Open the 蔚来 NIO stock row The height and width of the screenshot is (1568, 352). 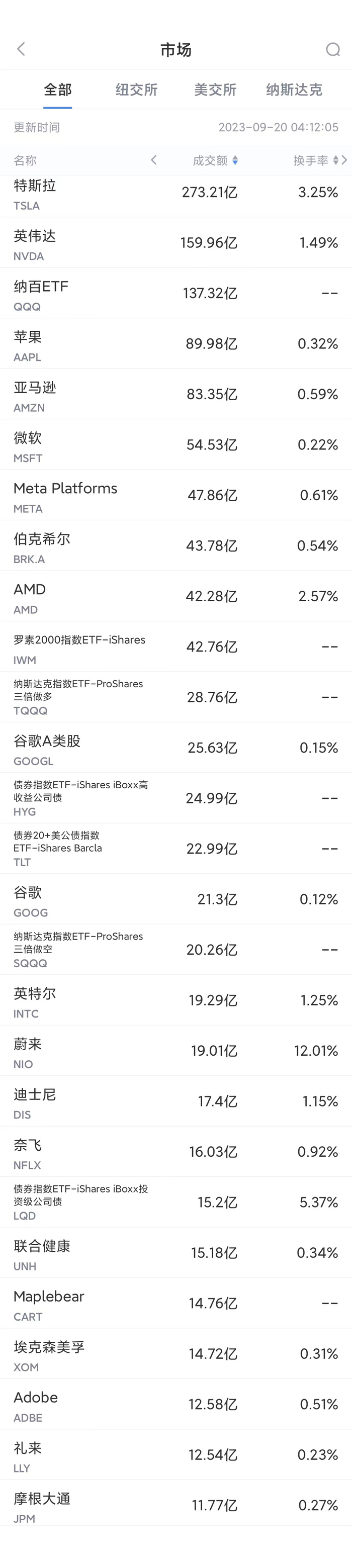(x=175, y=1051)
